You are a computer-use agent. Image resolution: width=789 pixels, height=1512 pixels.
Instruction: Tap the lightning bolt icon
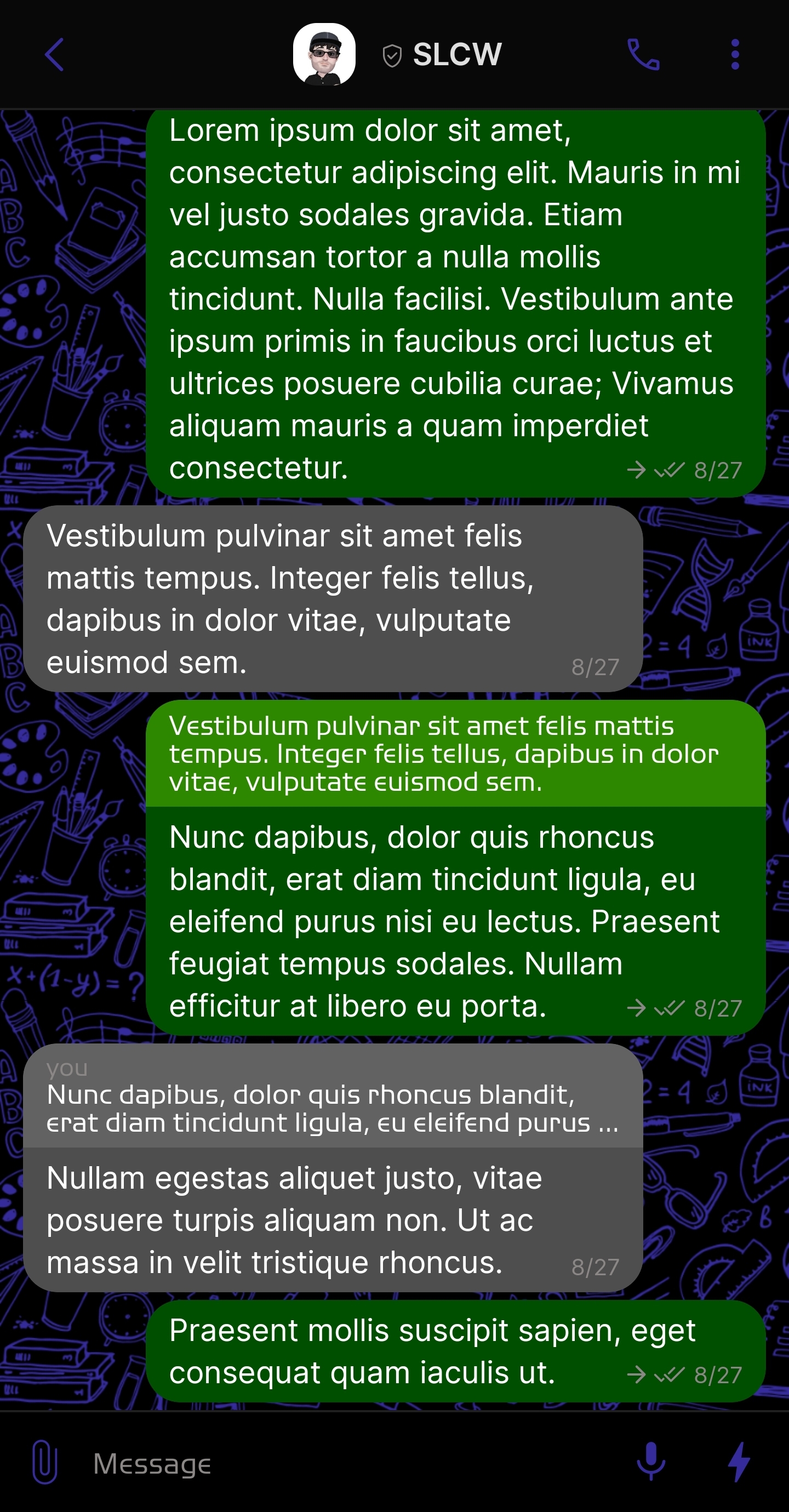[x=739, y=1461]
